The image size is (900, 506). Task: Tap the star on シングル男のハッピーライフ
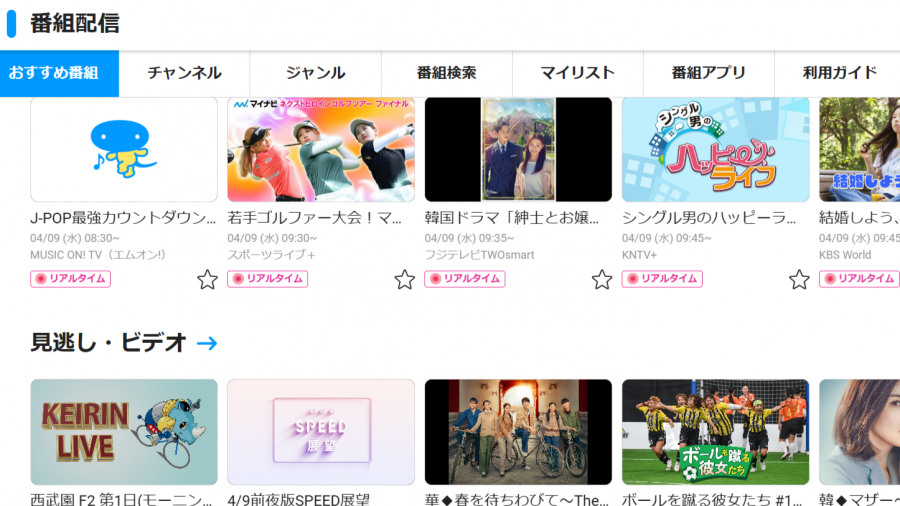798,280
